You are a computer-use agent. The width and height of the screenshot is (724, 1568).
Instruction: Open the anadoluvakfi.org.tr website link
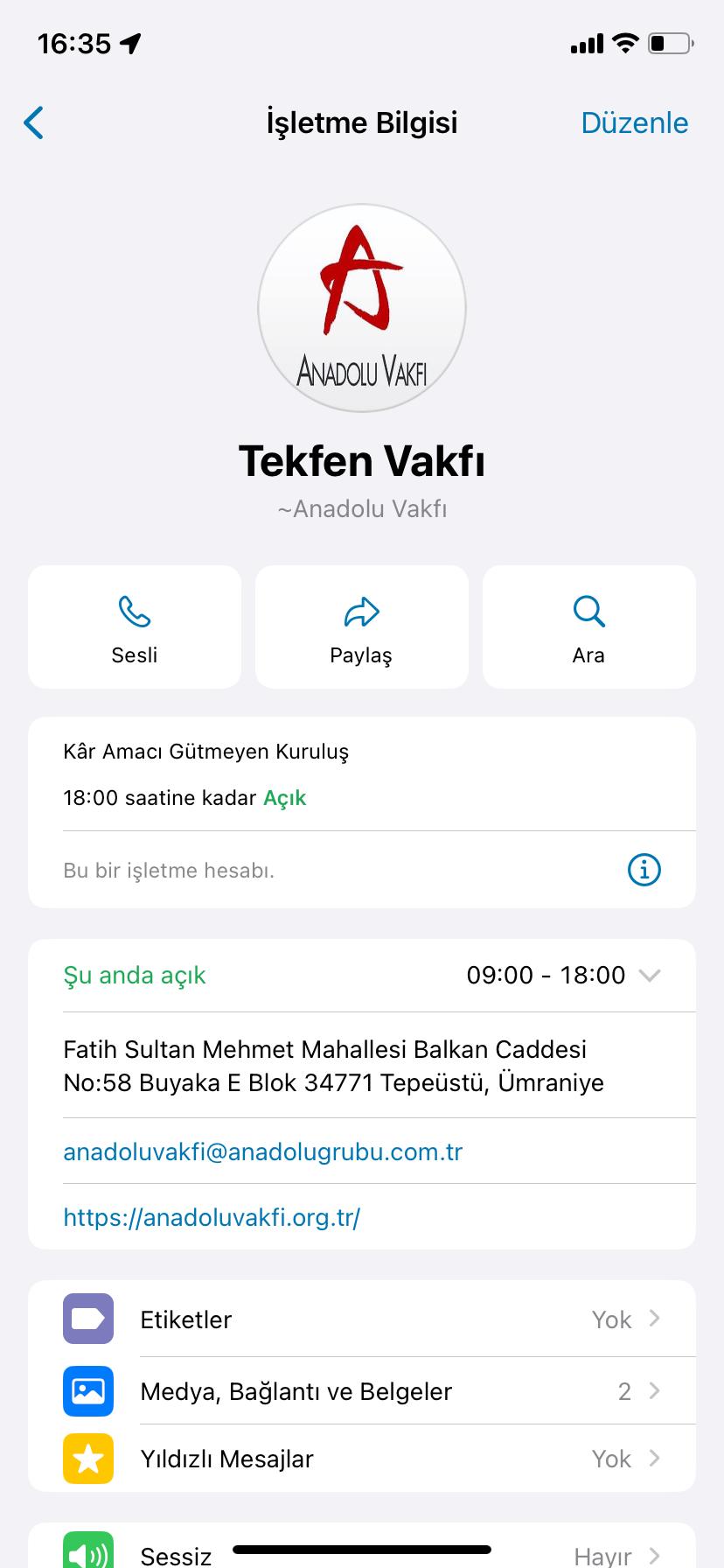212,1217
